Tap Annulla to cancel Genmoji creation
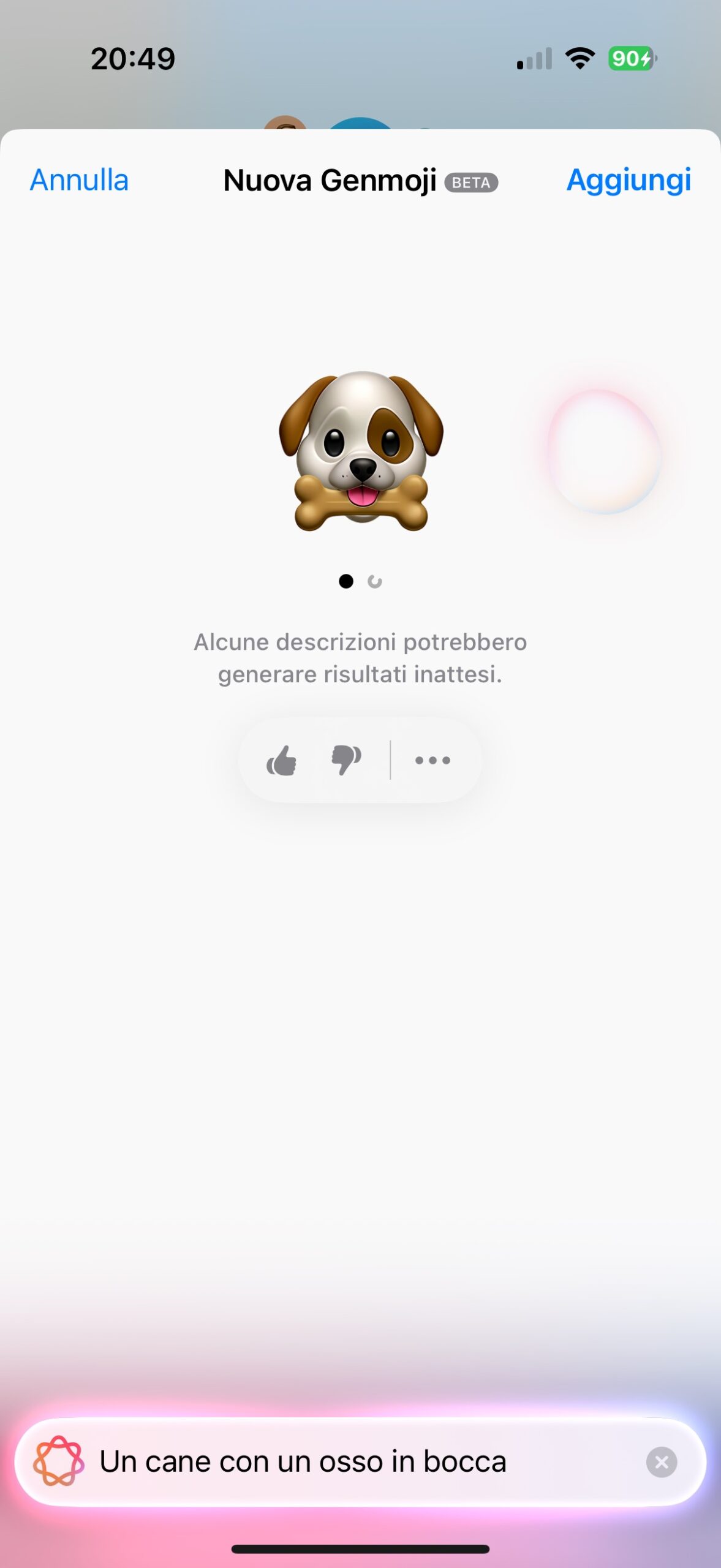This screenshot has height=1568, width=721. (79, 181)
